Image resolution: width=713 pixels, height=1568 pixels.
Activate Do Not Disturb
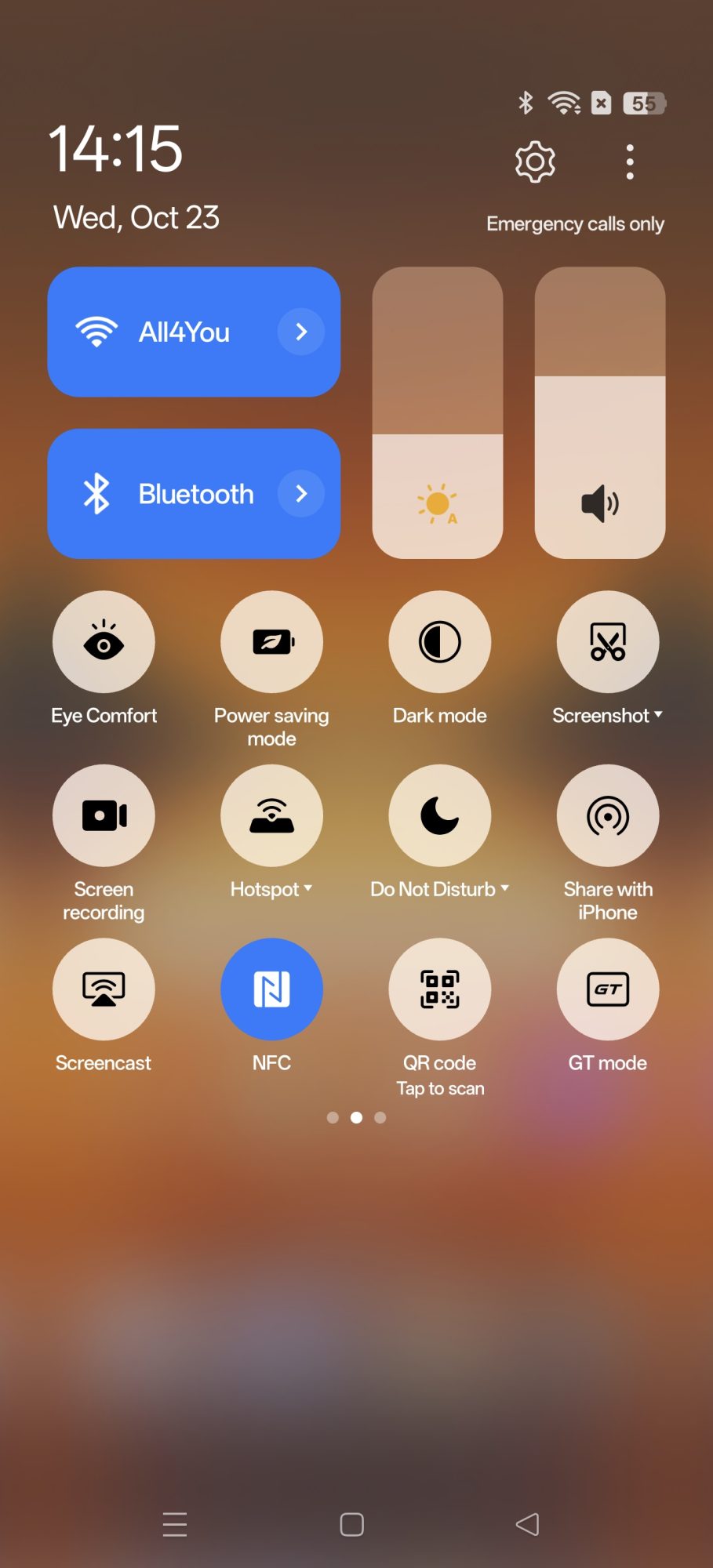(439, 816)
